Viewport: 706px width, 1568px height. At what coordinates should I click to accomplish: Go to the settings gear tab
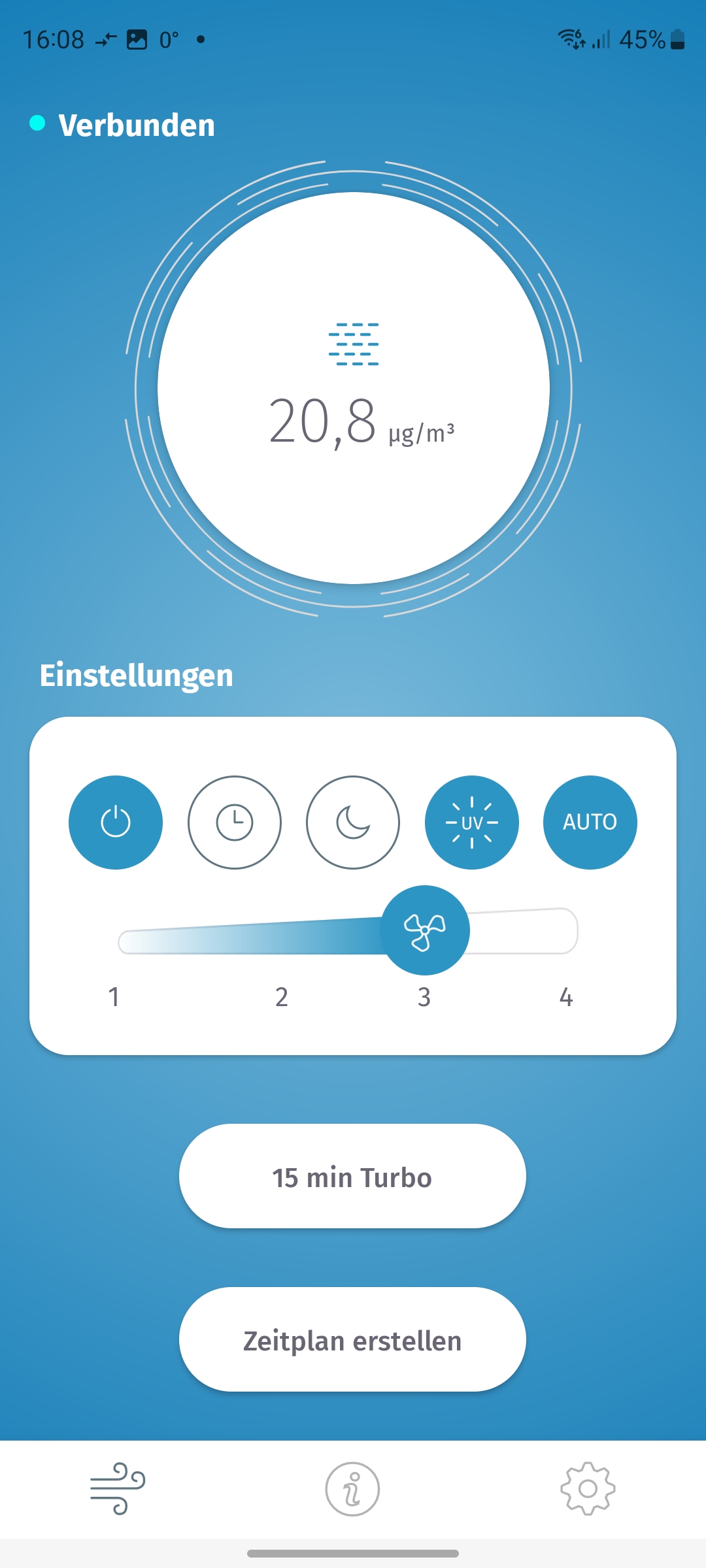[x=588, y=1488]
